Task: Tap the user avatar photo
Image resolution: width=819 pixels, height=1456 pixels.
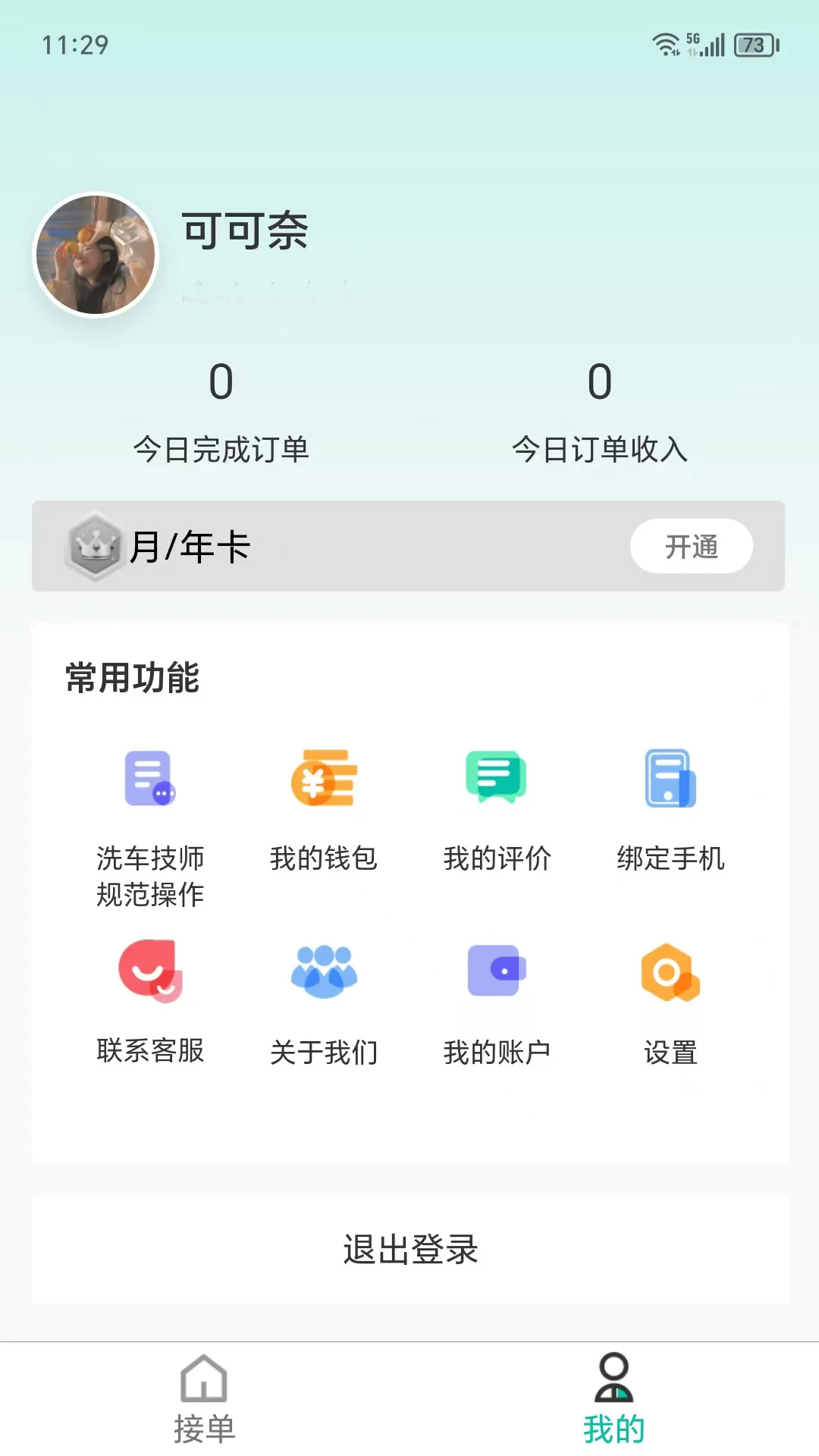Action: pyautogui.click(x=94, y=254)
